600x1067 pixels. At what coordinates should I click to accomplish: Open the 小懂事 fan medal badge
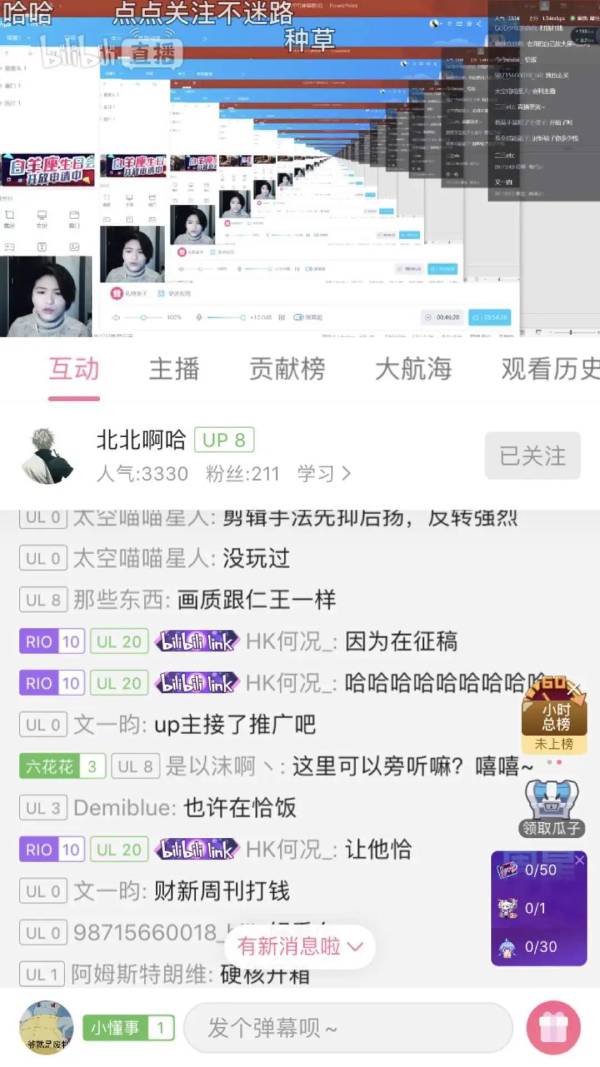click(x=128, y=1027)
